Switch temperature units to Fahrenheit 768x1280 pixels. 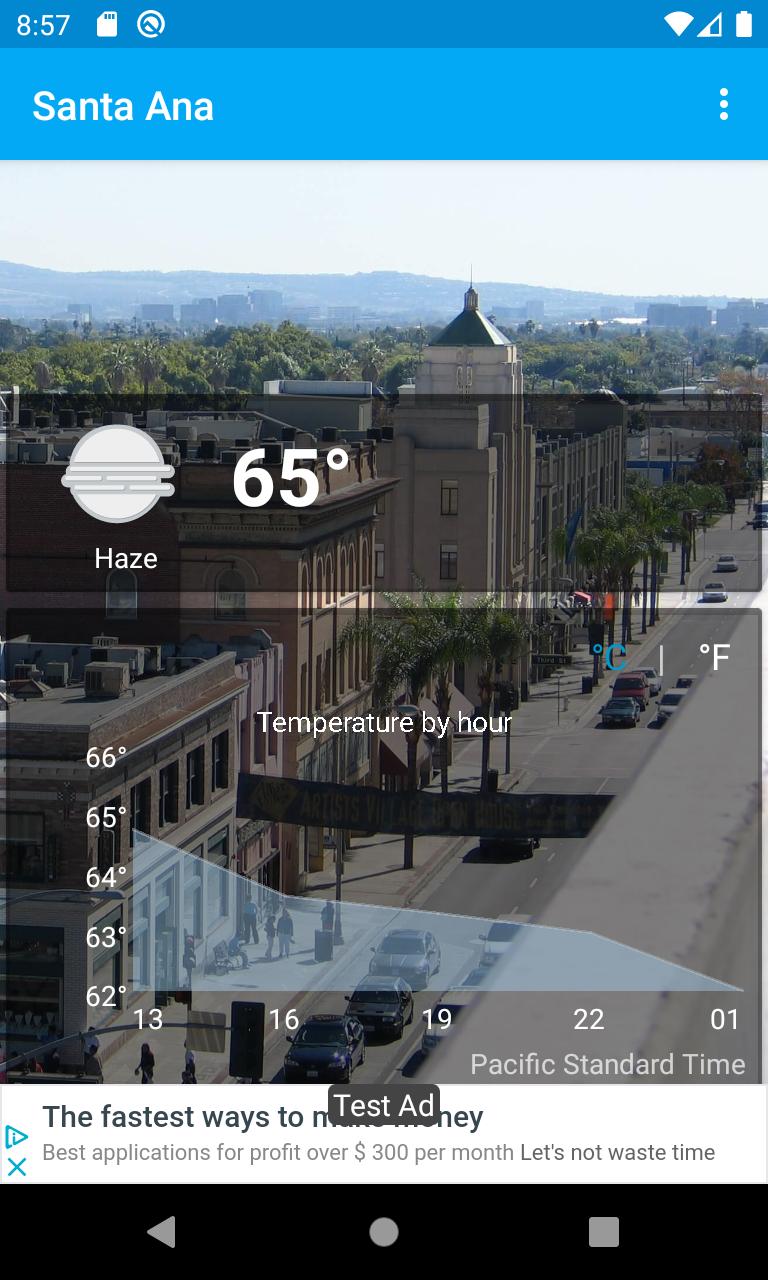pyautogui.click(x=713, y=658)
